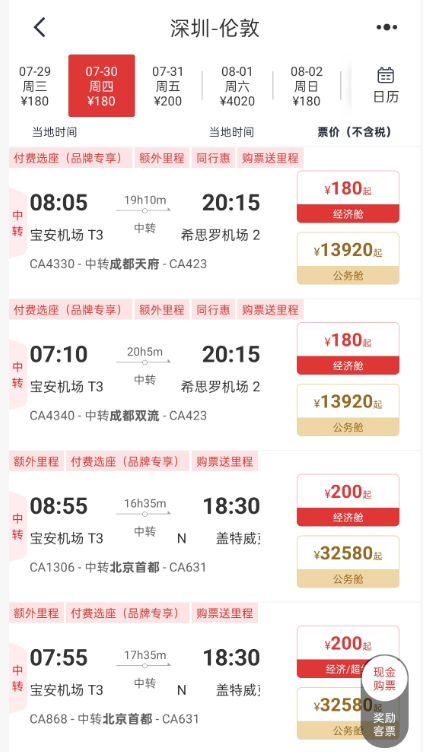Choose ¥13920 公务舱 on the 08:05 flight

pos(348,258)
